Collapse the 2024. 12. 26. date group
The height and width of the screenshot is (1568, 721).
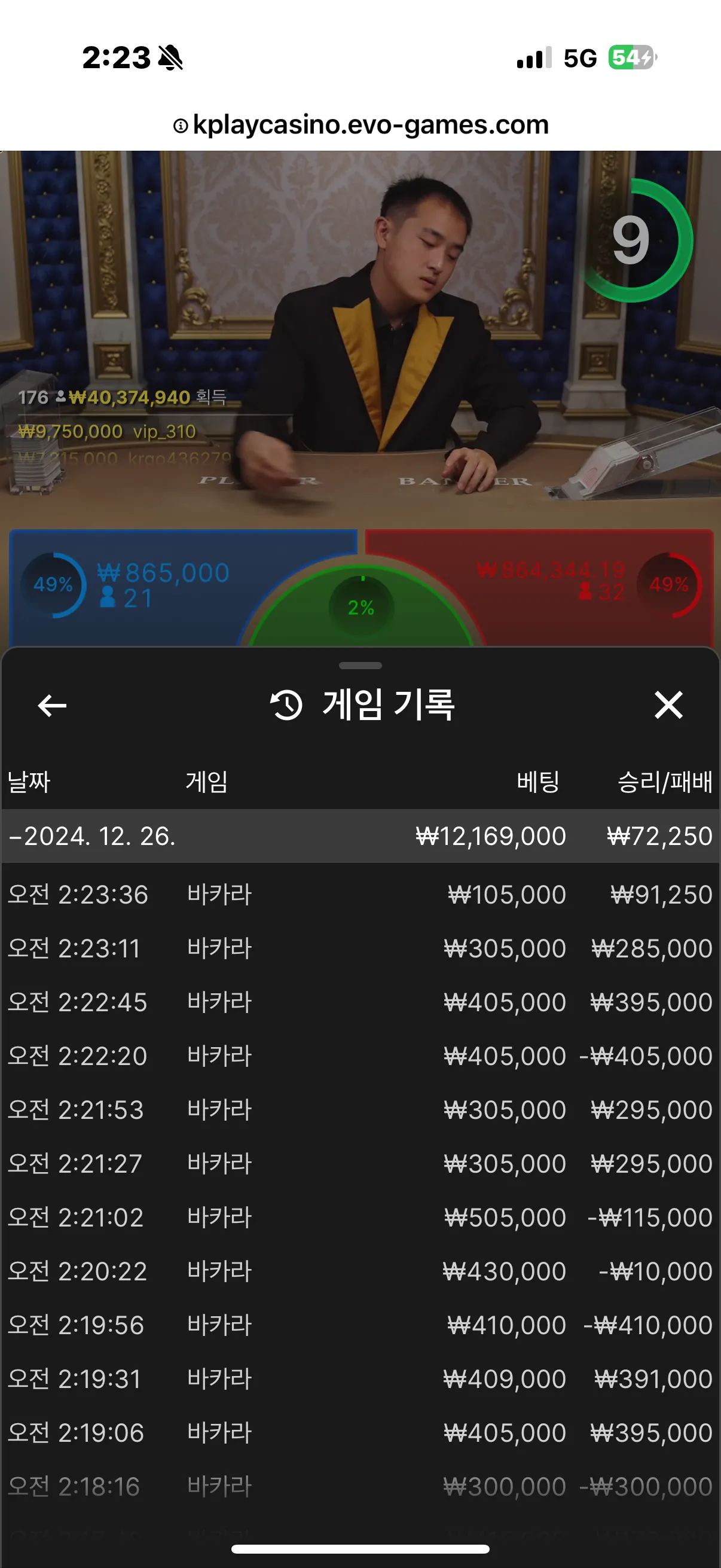tap(360, 836)
